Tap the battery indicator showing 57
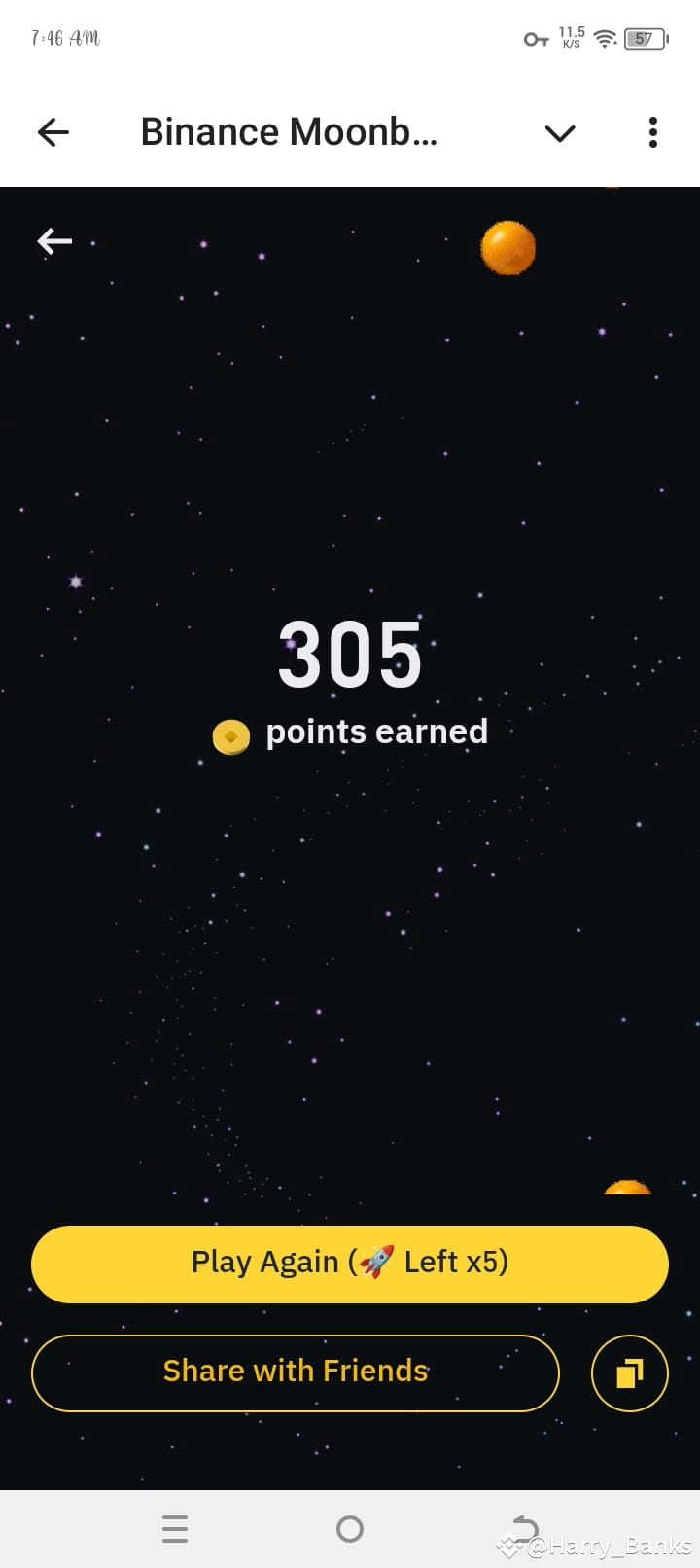This screenshot has width=700, height=1568. tap(643, 38)
